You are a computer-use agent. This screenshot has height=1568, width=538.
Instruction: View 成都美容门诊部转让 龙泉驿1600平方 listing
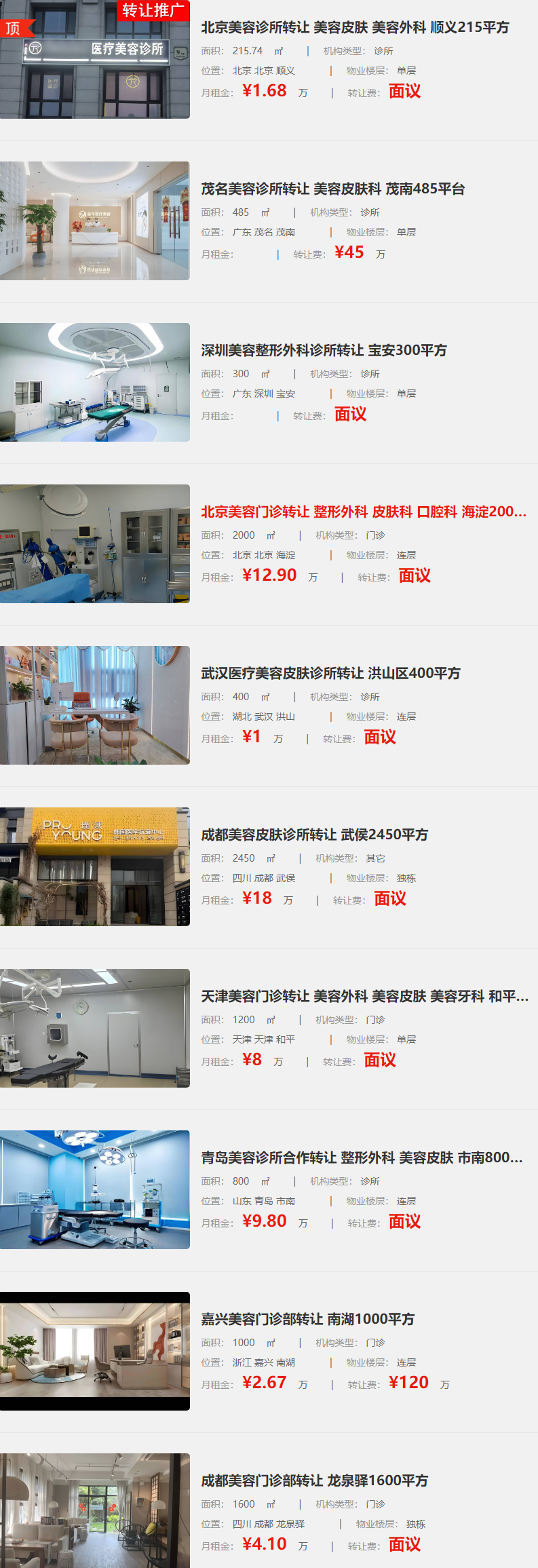point(314,1481)
